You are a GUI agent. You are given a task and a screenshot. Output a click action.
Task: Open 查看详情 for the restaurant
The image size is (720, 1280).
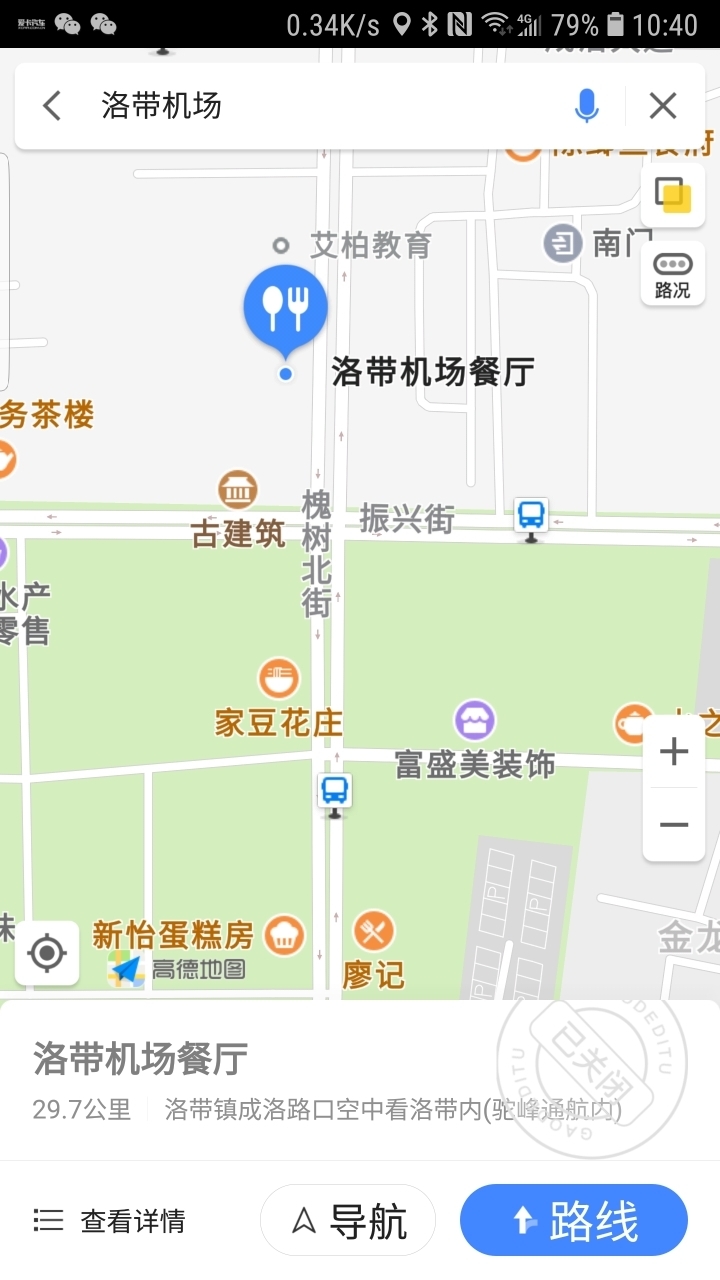[x=110, y=1221]
